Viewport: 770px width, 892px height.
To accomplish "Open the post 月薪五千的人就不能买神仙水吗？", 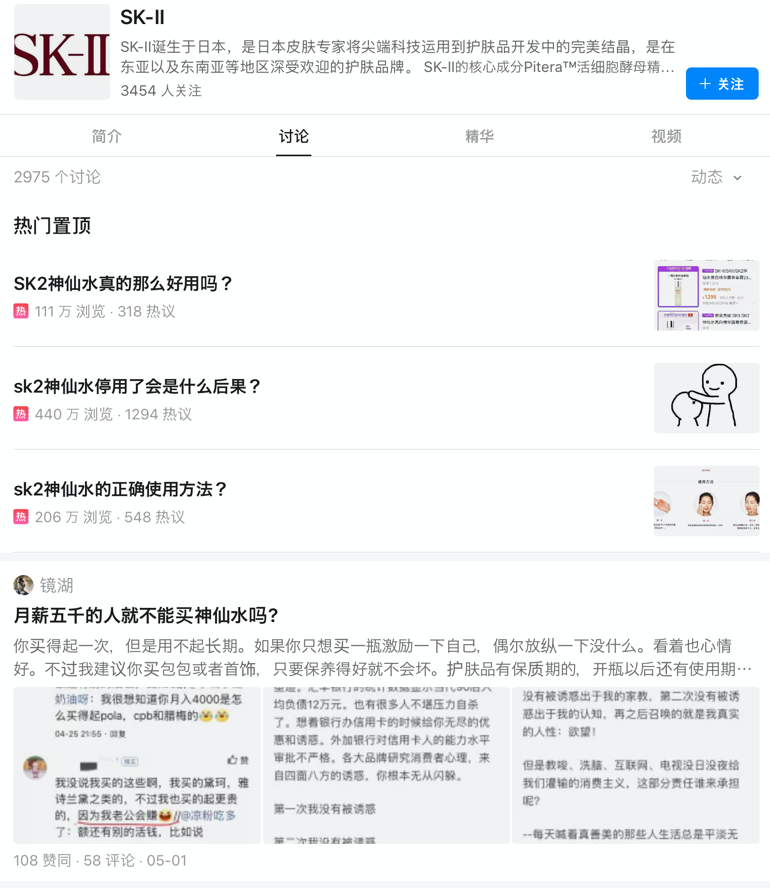I will tap(146, 615).
